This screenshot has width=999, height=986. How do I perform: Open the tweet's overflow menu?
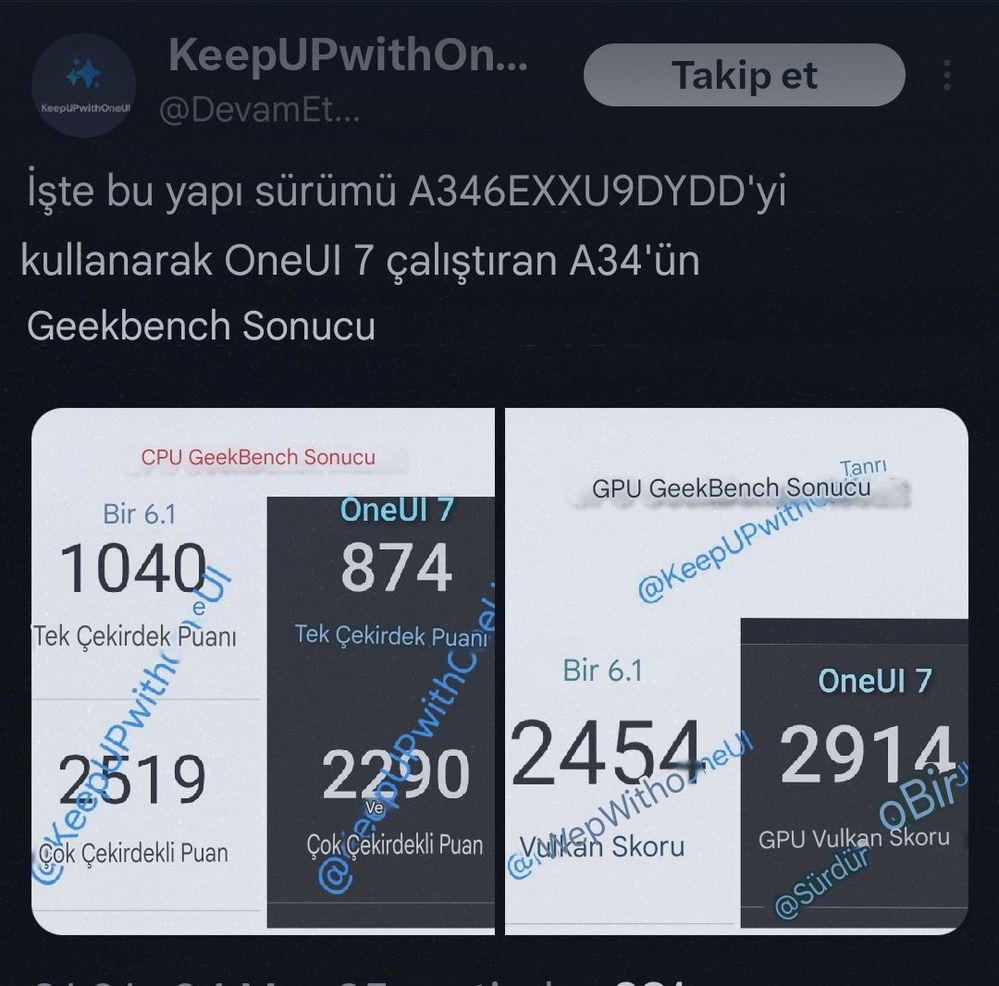coord(946,76)
